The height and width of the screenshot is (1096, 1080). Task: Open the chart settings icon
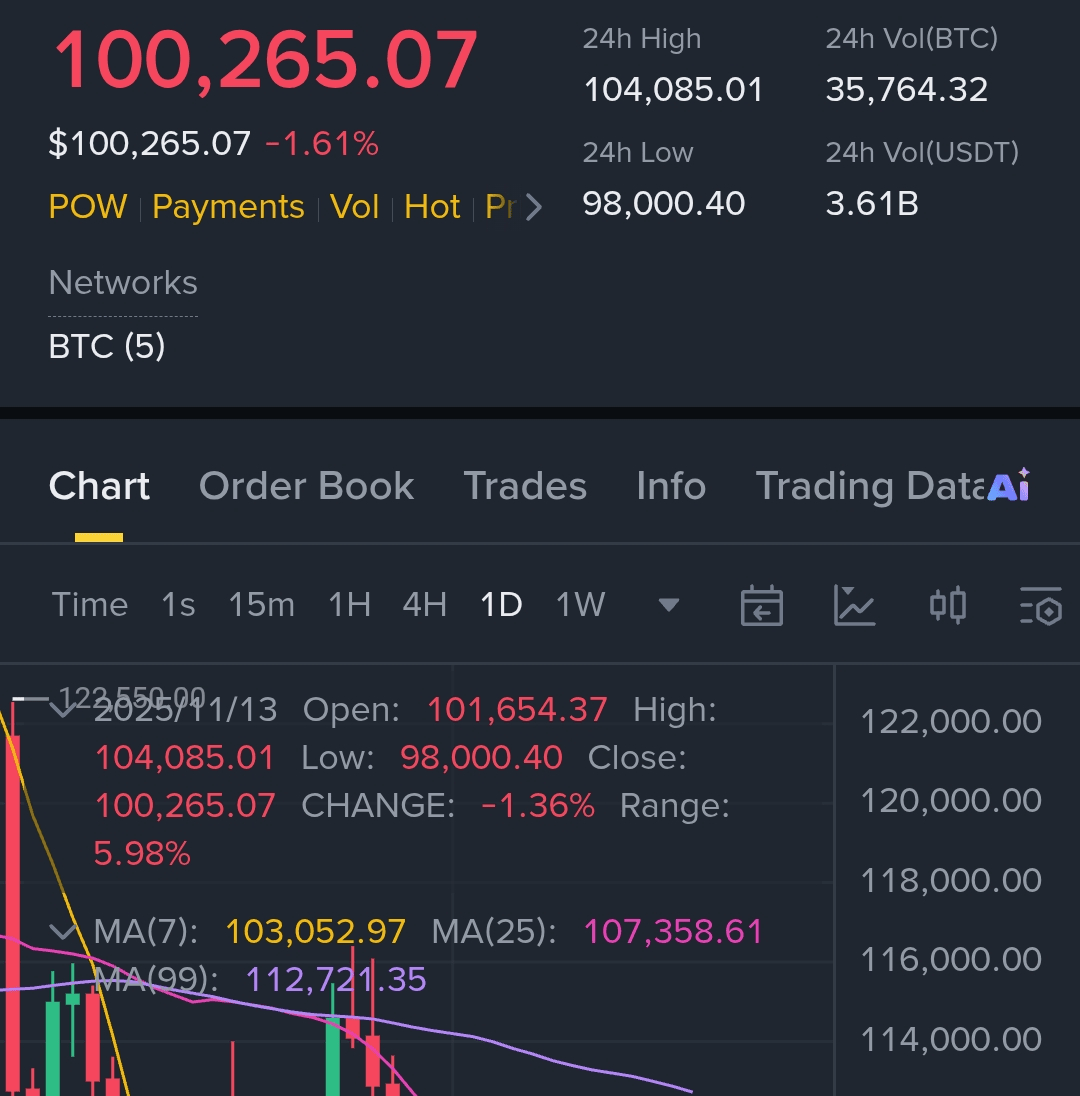coord(1040,606)
